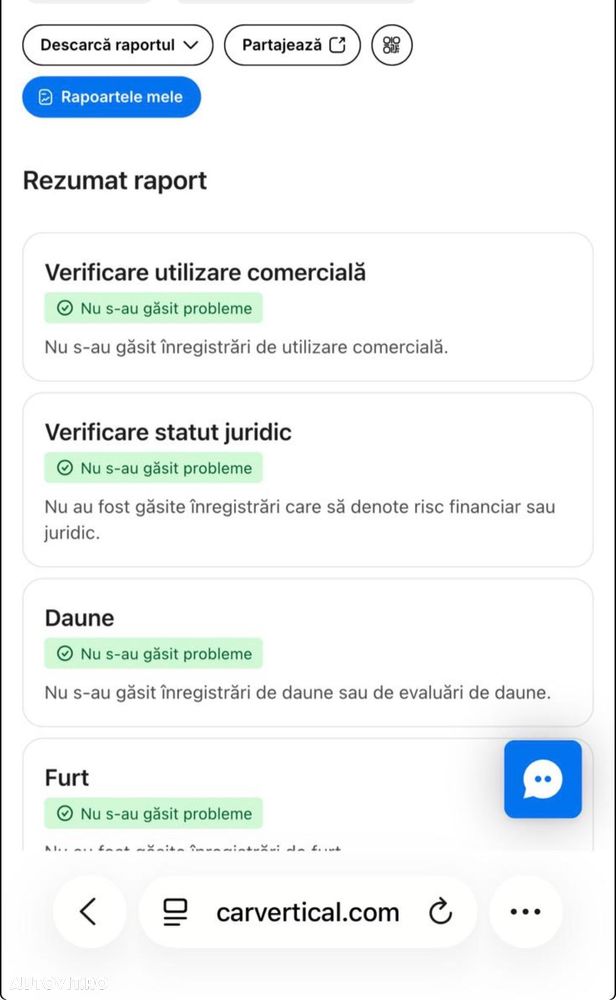Open Rapoartele mele
Viewport: 616px width, 1000px height.
[x=111, y=97]
